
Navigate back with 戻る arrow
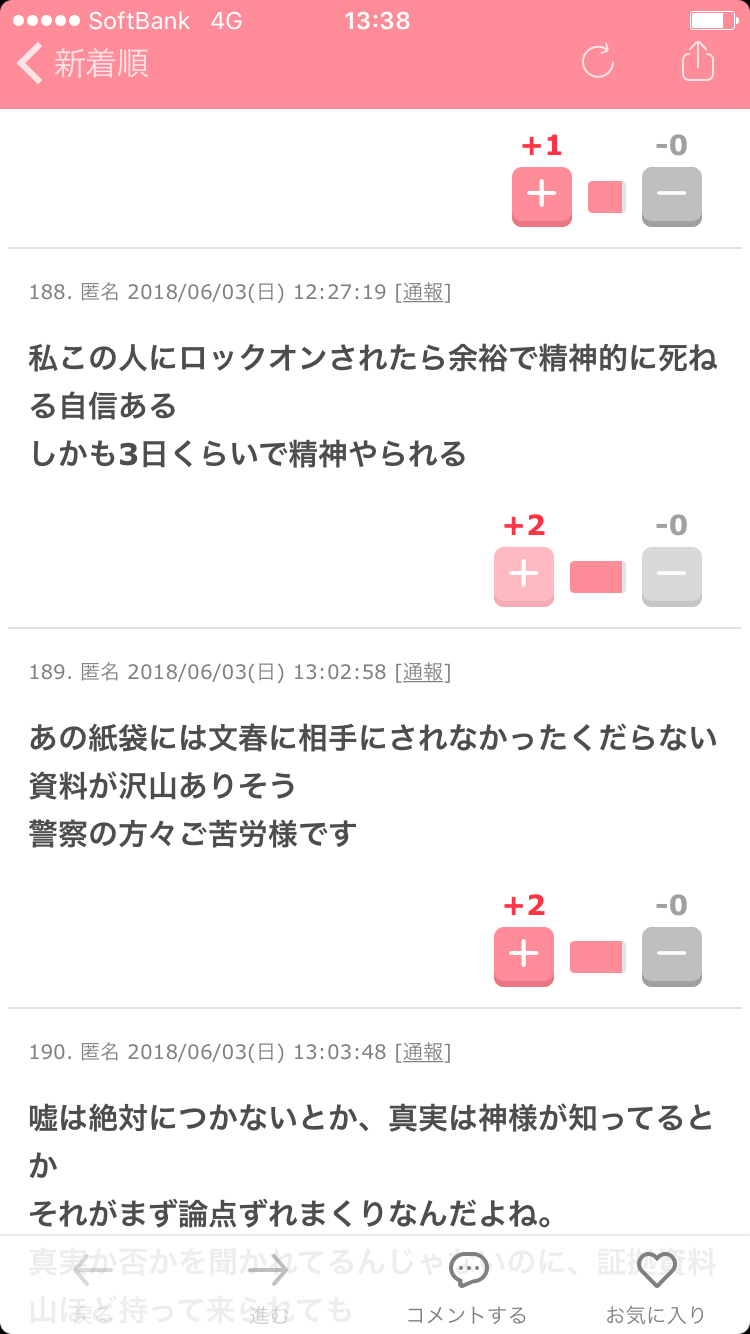(x=92, y=1288)
